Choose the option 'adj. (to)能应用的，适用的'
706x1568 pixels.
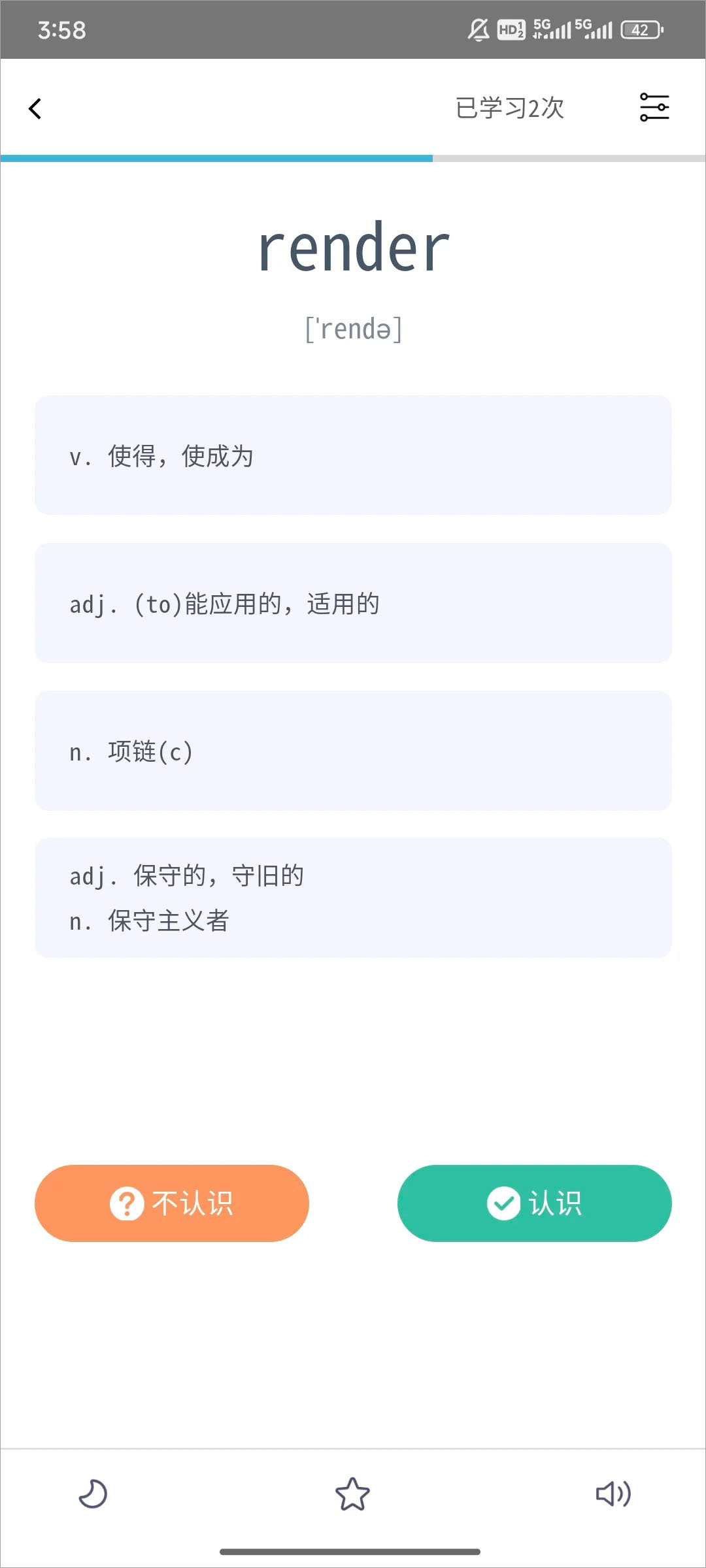click(x=353, y=603)
